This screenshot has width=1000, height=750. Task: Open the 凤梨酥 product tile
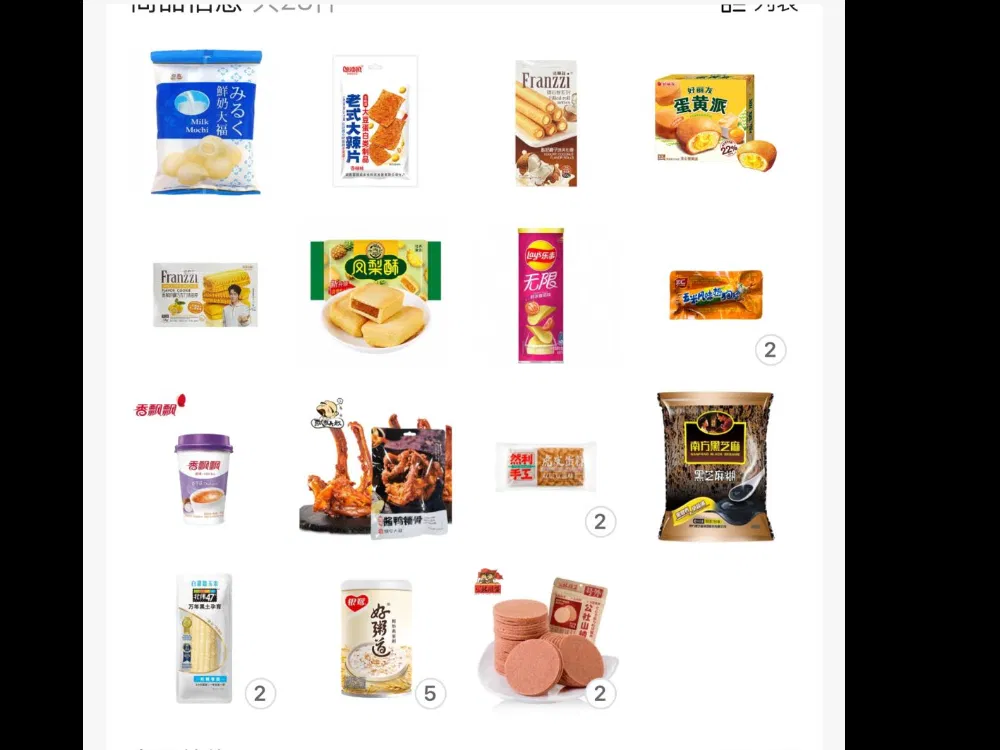[x=375, y=294]
